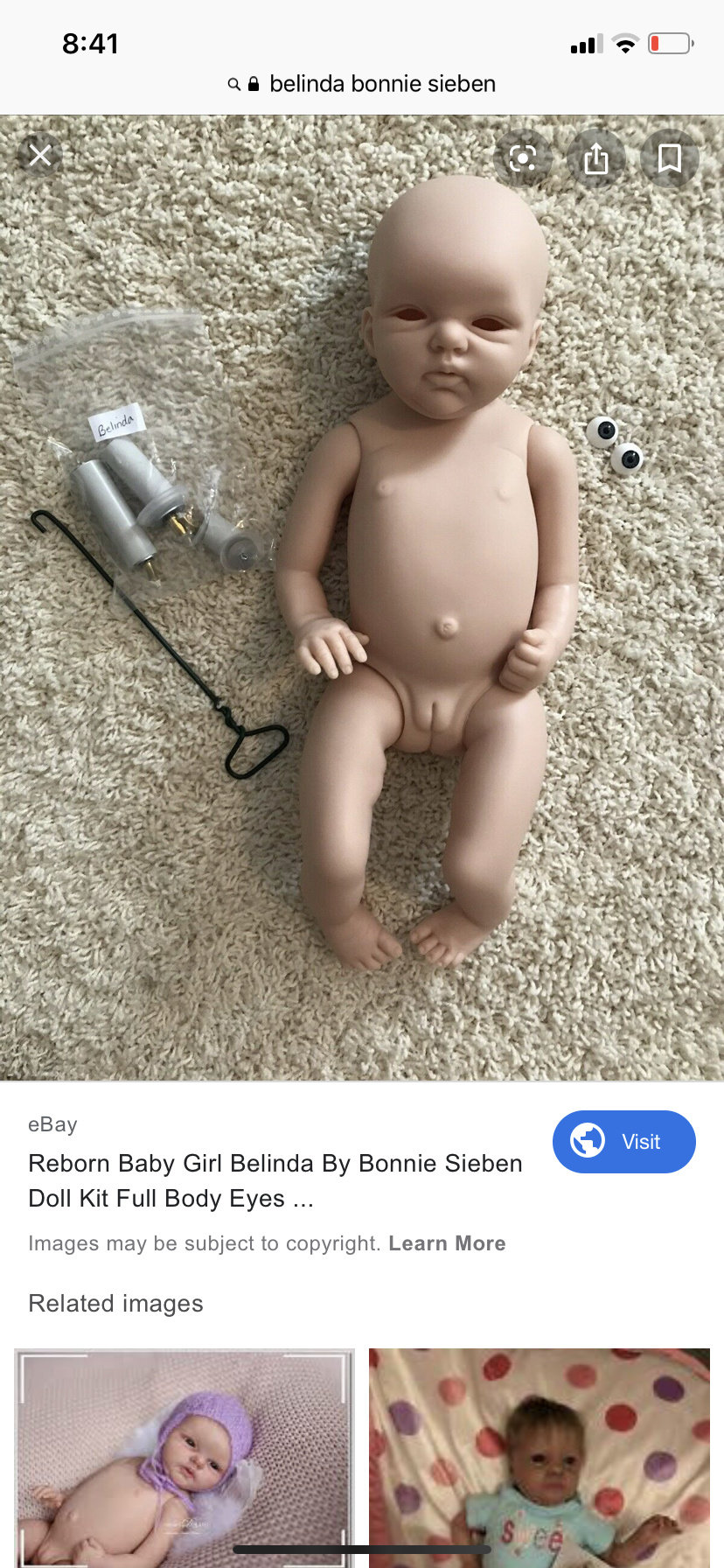Bookmark this image to collection

pyautogui.click(x=670, y=158)
